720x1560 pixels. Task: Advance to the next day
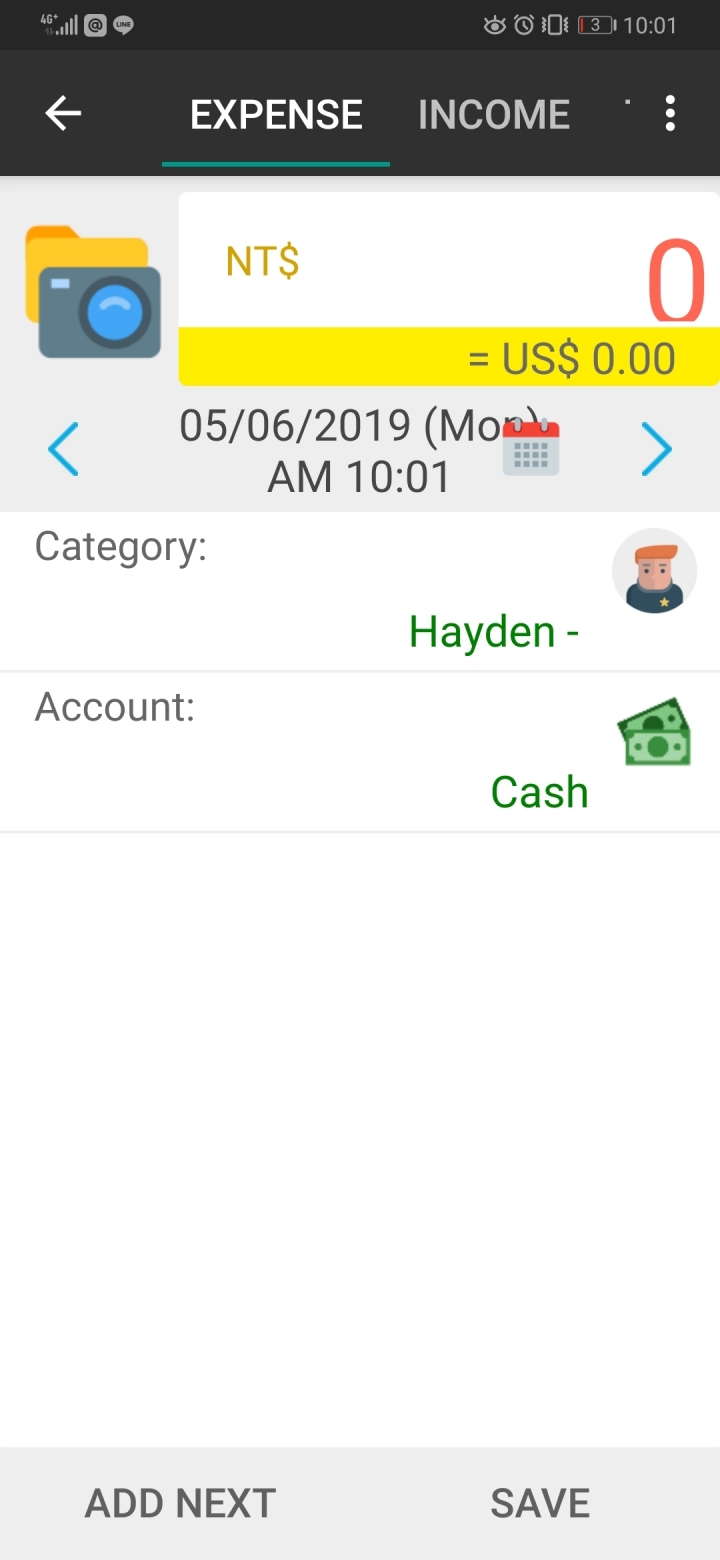(x=656, y=449)
